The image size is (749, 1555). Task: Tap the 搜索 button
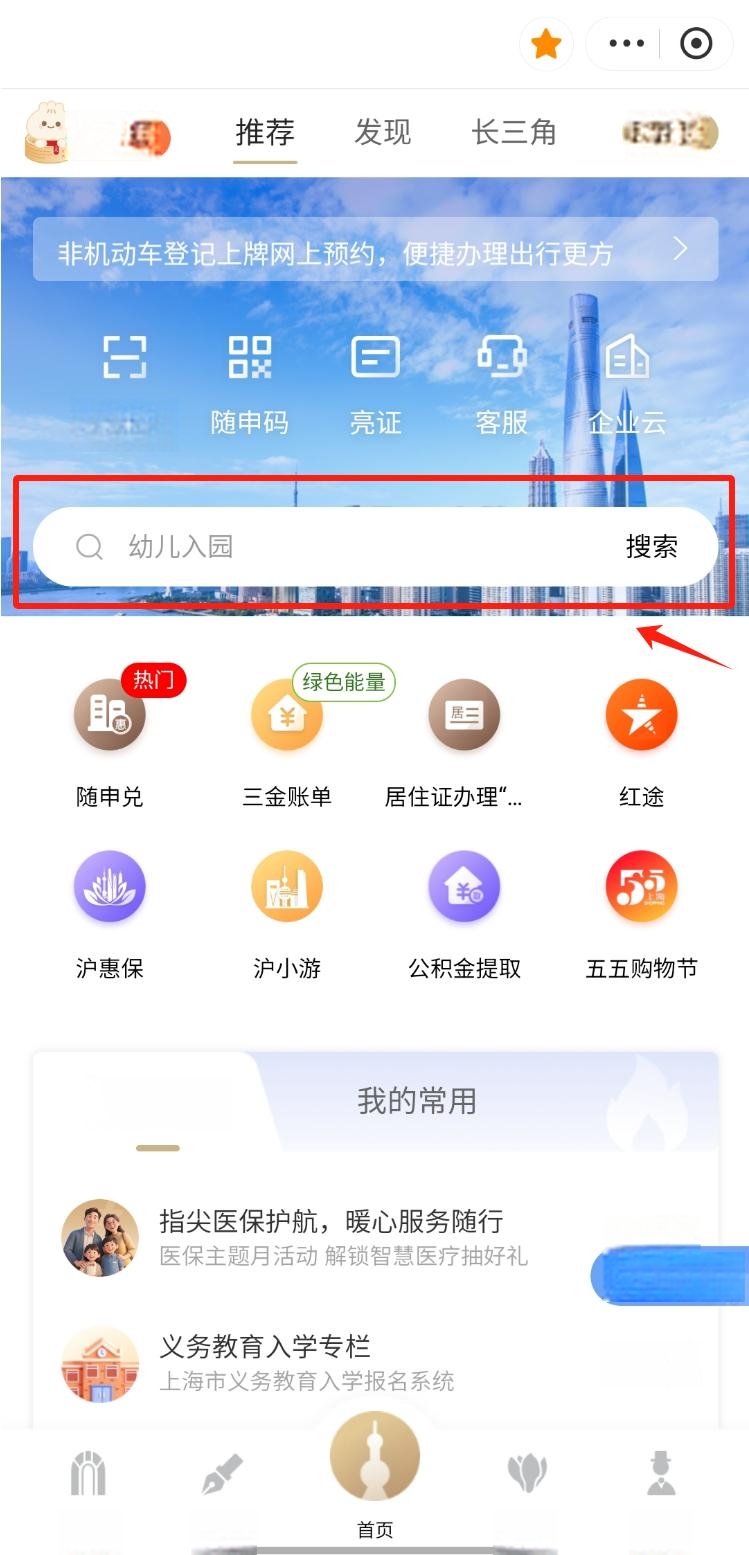click(x=651, y=546)
